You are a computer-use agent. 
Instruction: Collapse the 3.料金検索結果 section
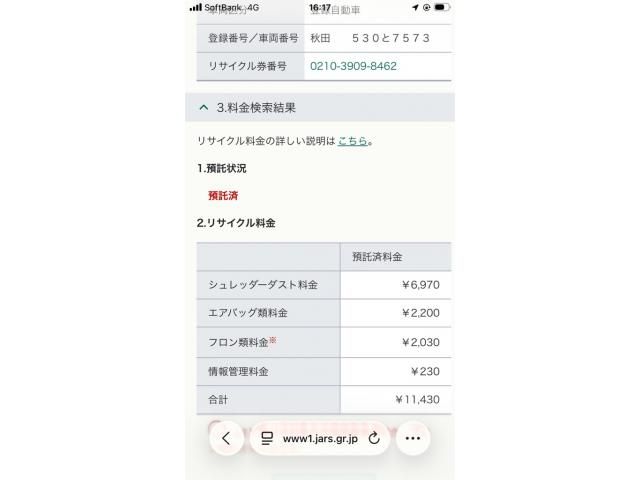pos(204,107)
